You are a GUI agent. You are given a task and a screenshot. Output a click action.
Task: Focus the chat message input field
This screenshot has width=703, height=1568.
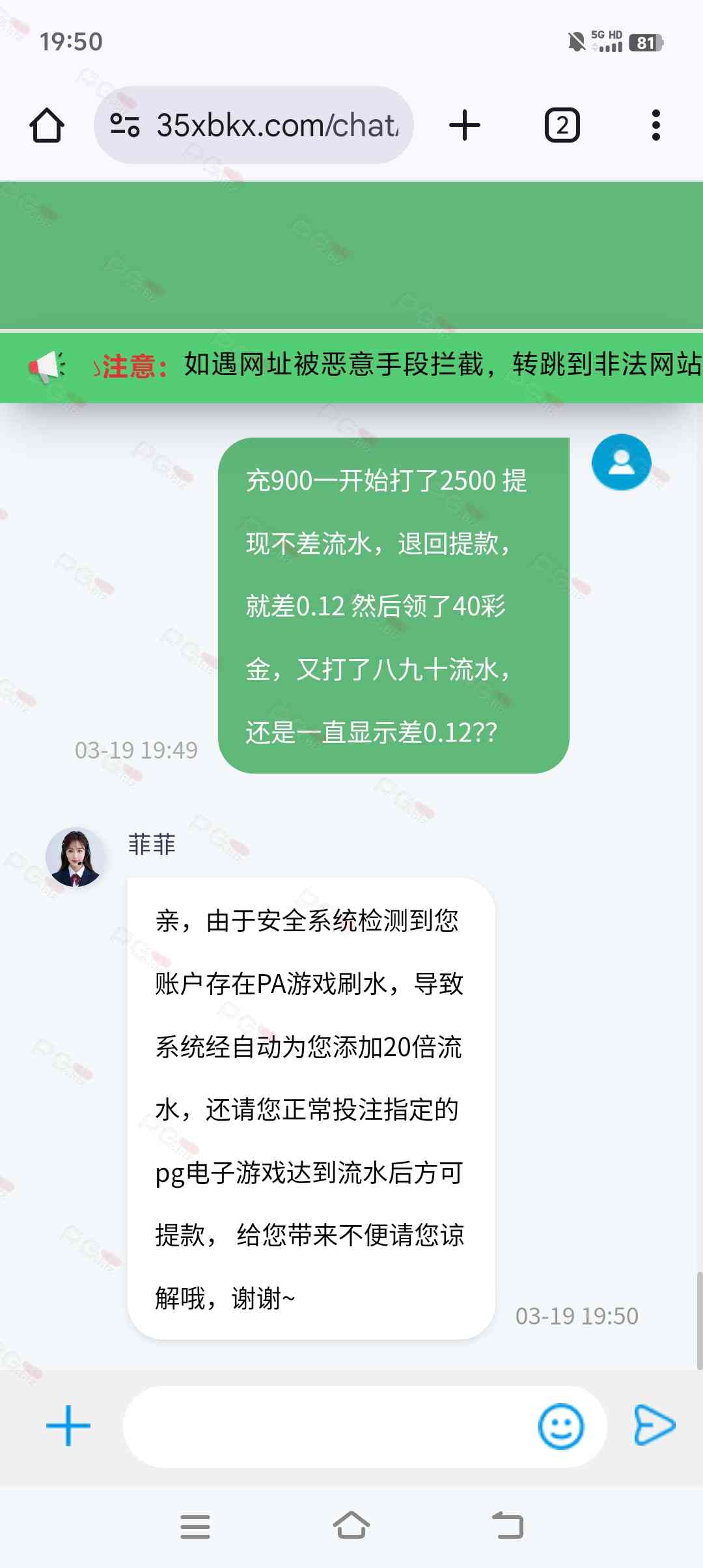click(325, 1426)
